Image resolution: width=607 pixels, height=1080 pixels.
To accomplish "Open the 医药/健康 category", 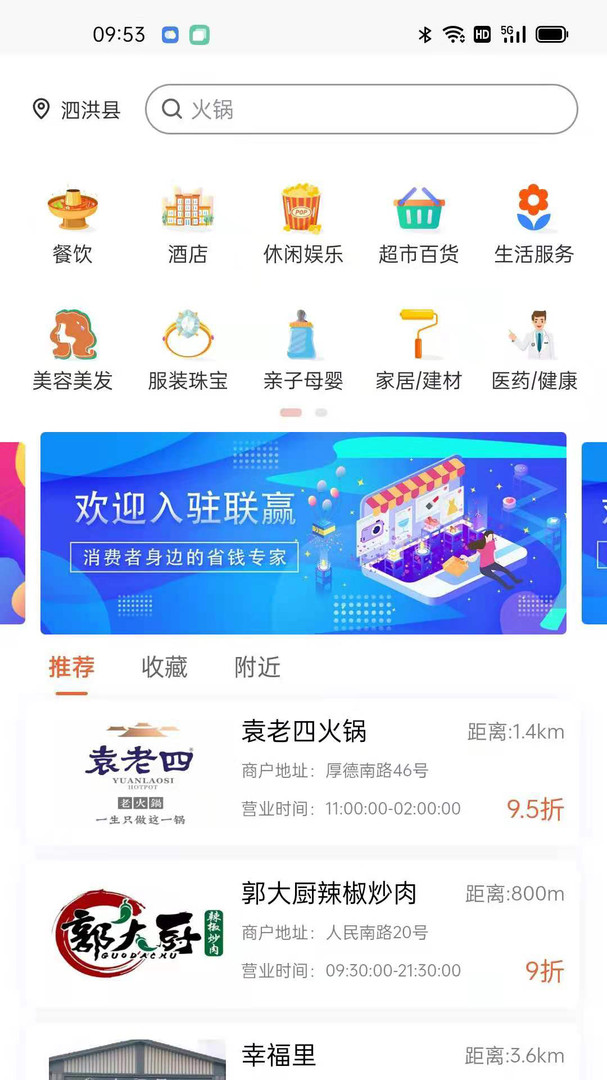I will coord(534,351).
